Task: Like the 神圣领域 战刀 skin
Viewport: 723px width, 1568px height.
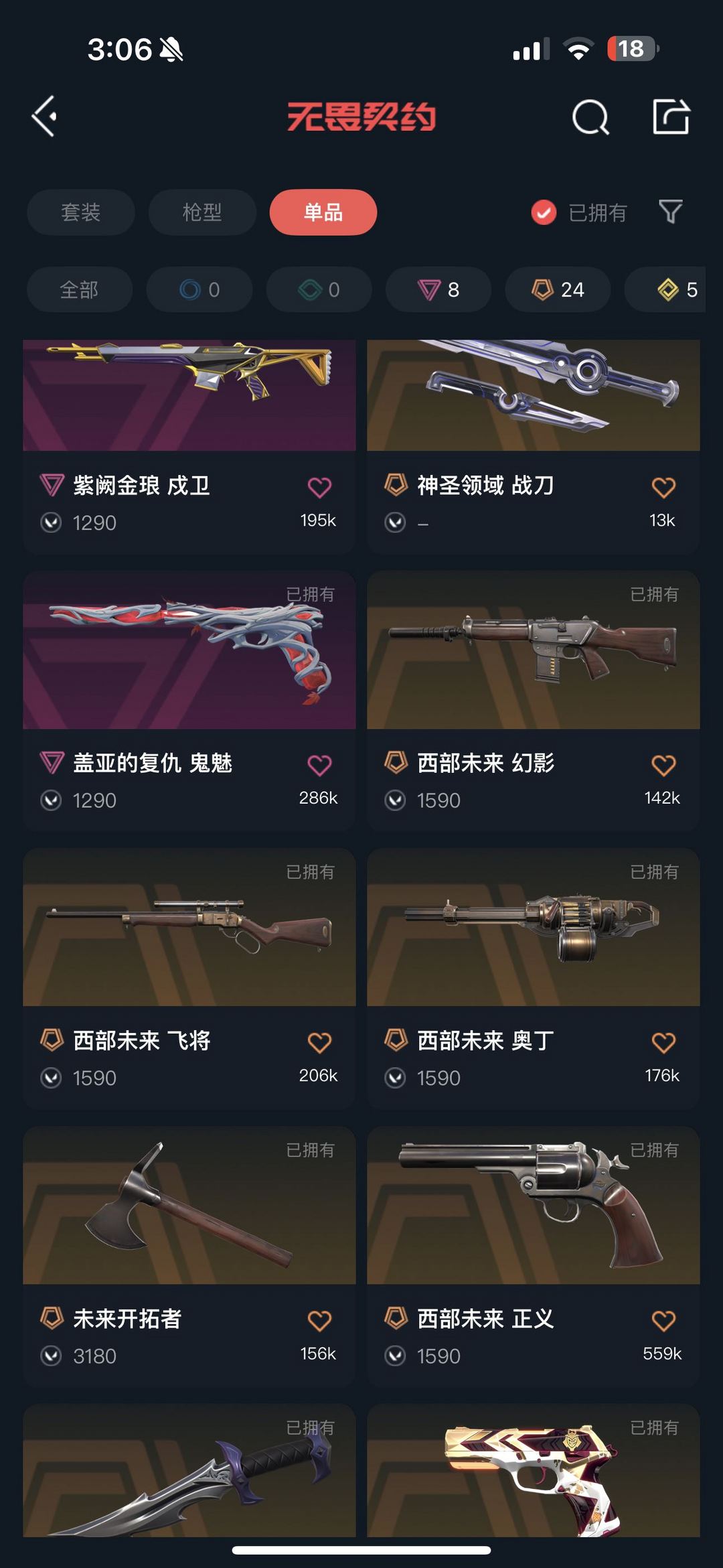Action: point(663,488)
